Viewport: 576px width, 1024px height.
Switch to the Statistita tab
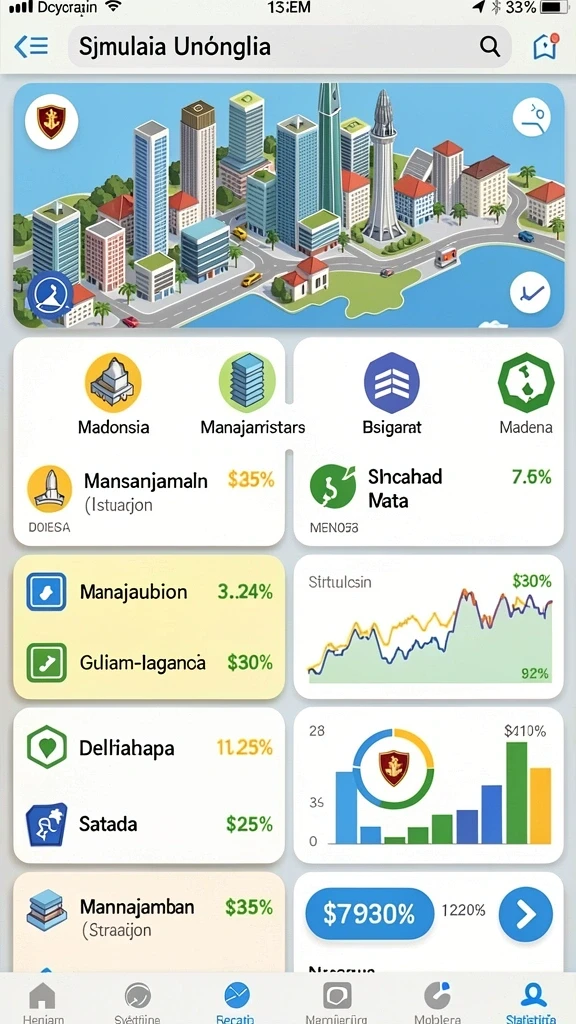[x=533, y=1002]
